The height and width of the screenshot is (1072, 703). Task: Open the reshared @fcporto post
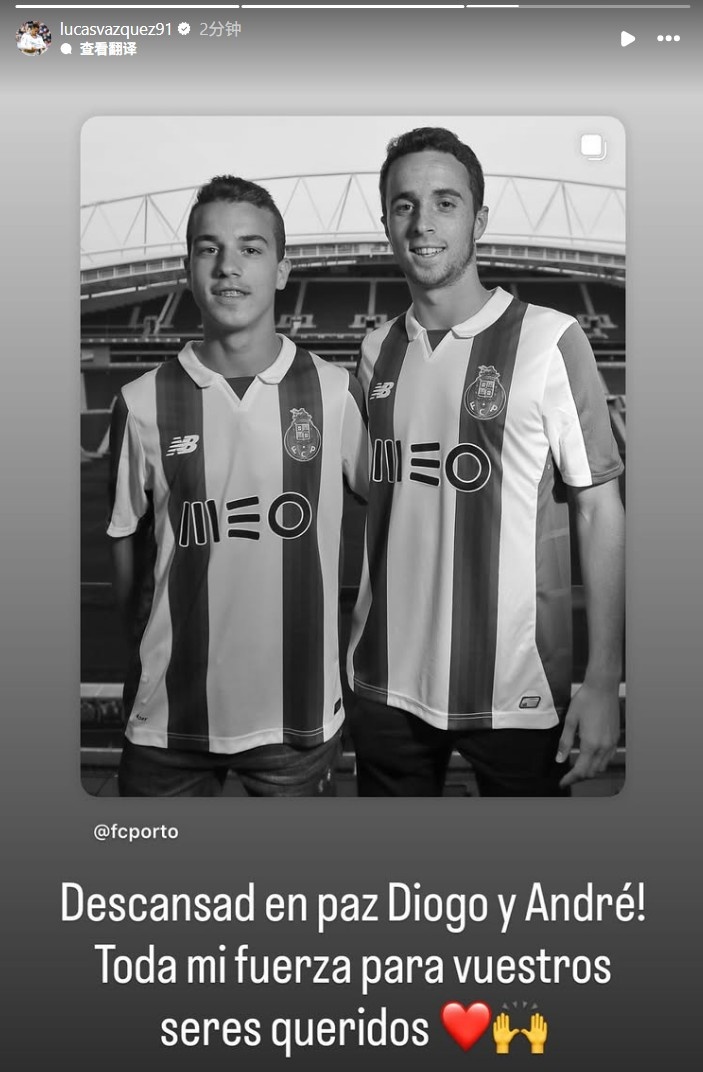pyautogui.click(x=352, y=455)
